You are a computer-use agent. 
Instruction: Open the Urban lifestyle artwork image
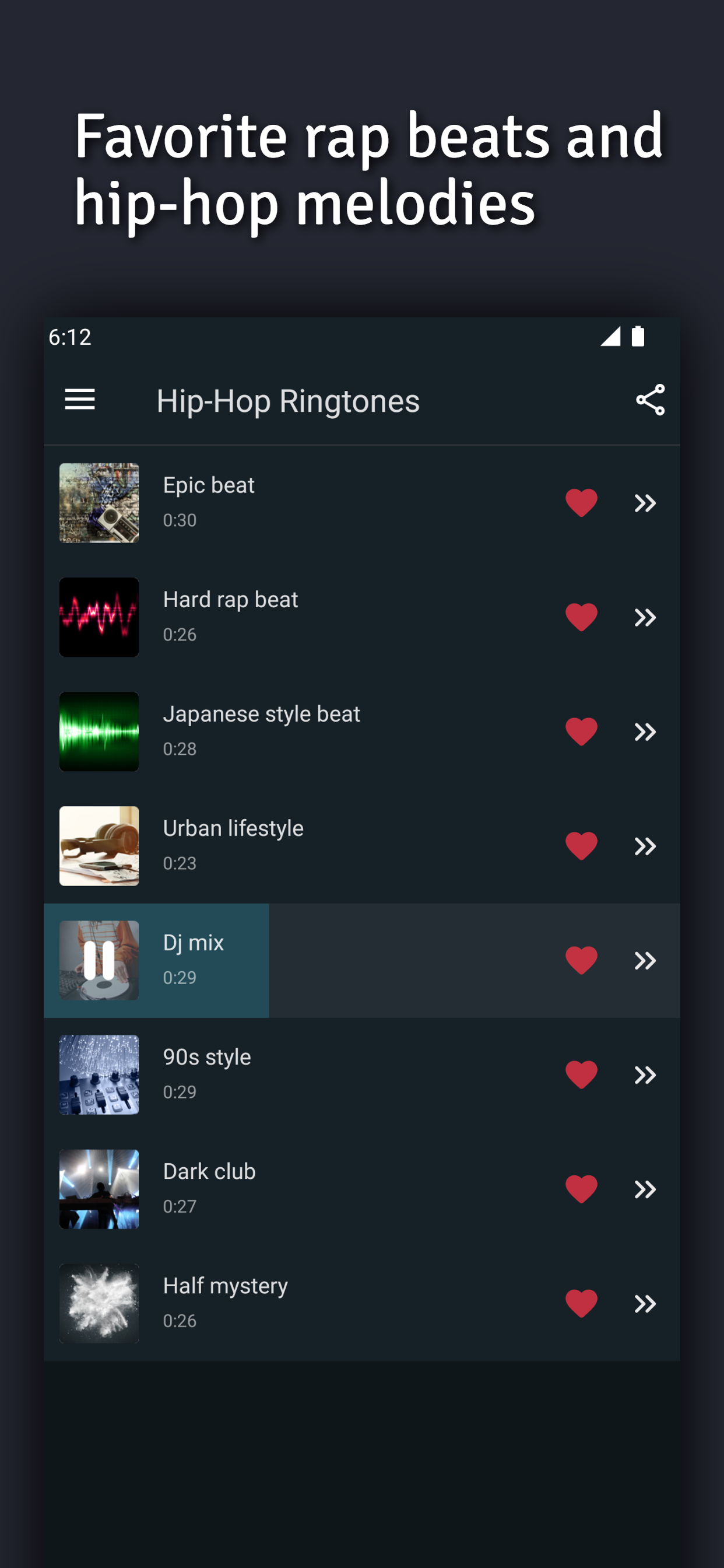(x=99, y=845)
